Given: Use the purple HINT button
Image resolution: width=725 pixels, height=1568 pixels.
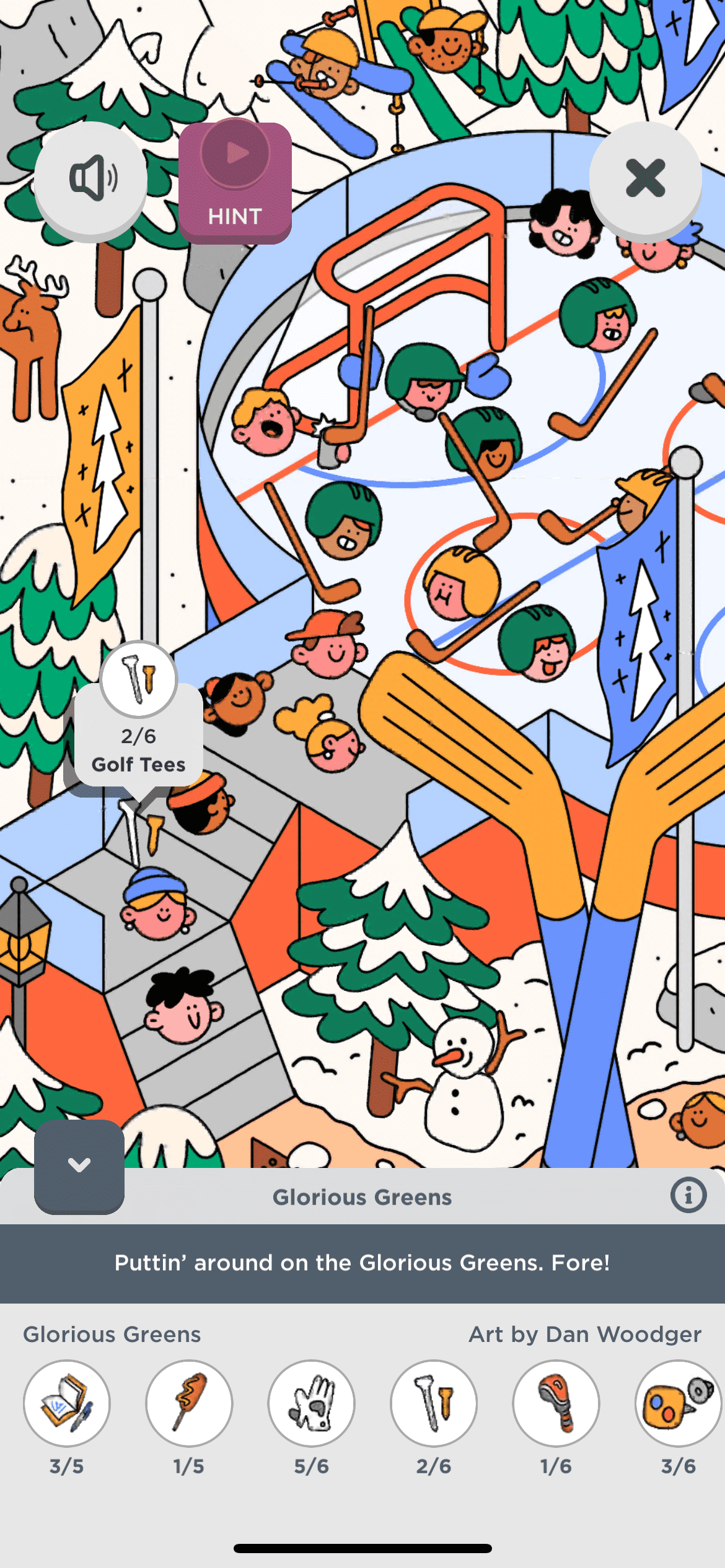Looking at the screenshot, I should click(x=235, y=182).
